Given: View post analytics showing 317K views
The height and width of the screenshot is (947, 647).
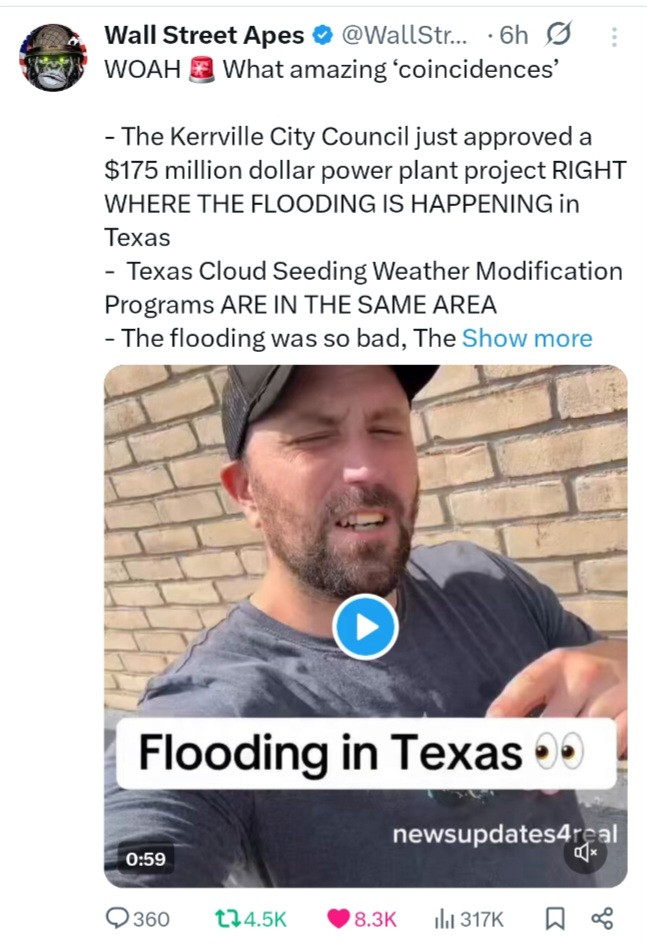Looking at the screenshot, I should point(468,918).
